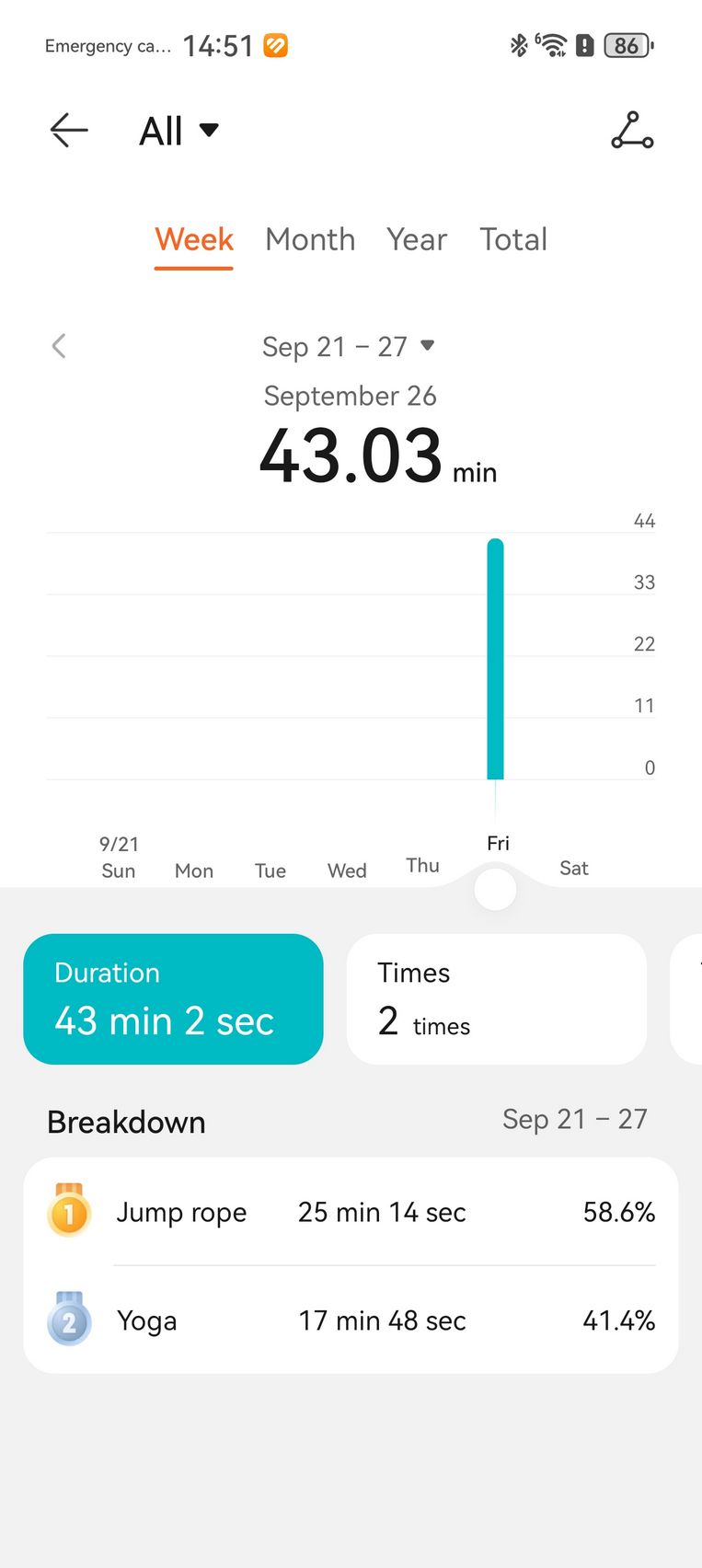Viewport: 702px width, 1568px height.
Task: Go back using the arrow icon
Action: click(69, 131)
